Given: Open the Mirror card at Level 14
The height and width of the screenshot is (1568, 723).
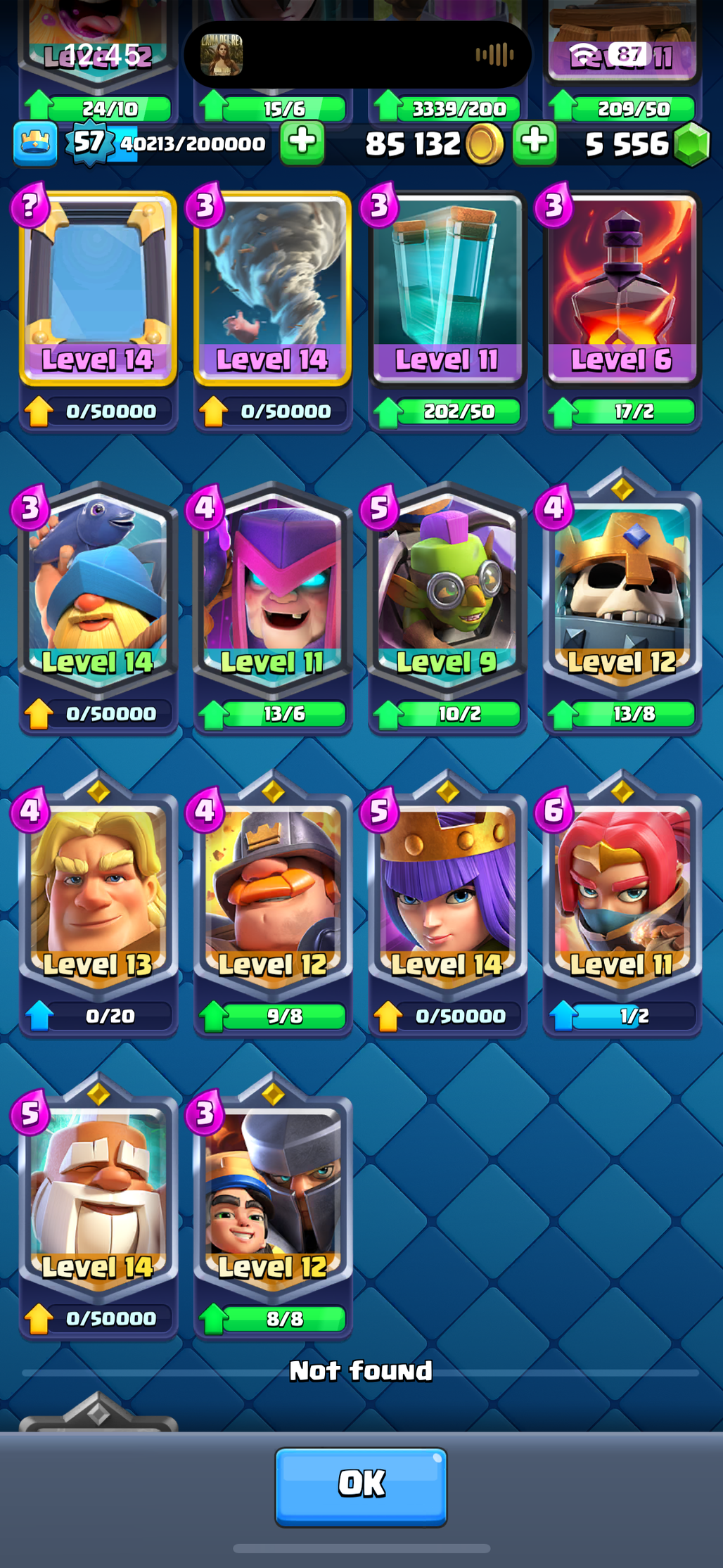Looking at the screenshot, I should tap(97, 290).
